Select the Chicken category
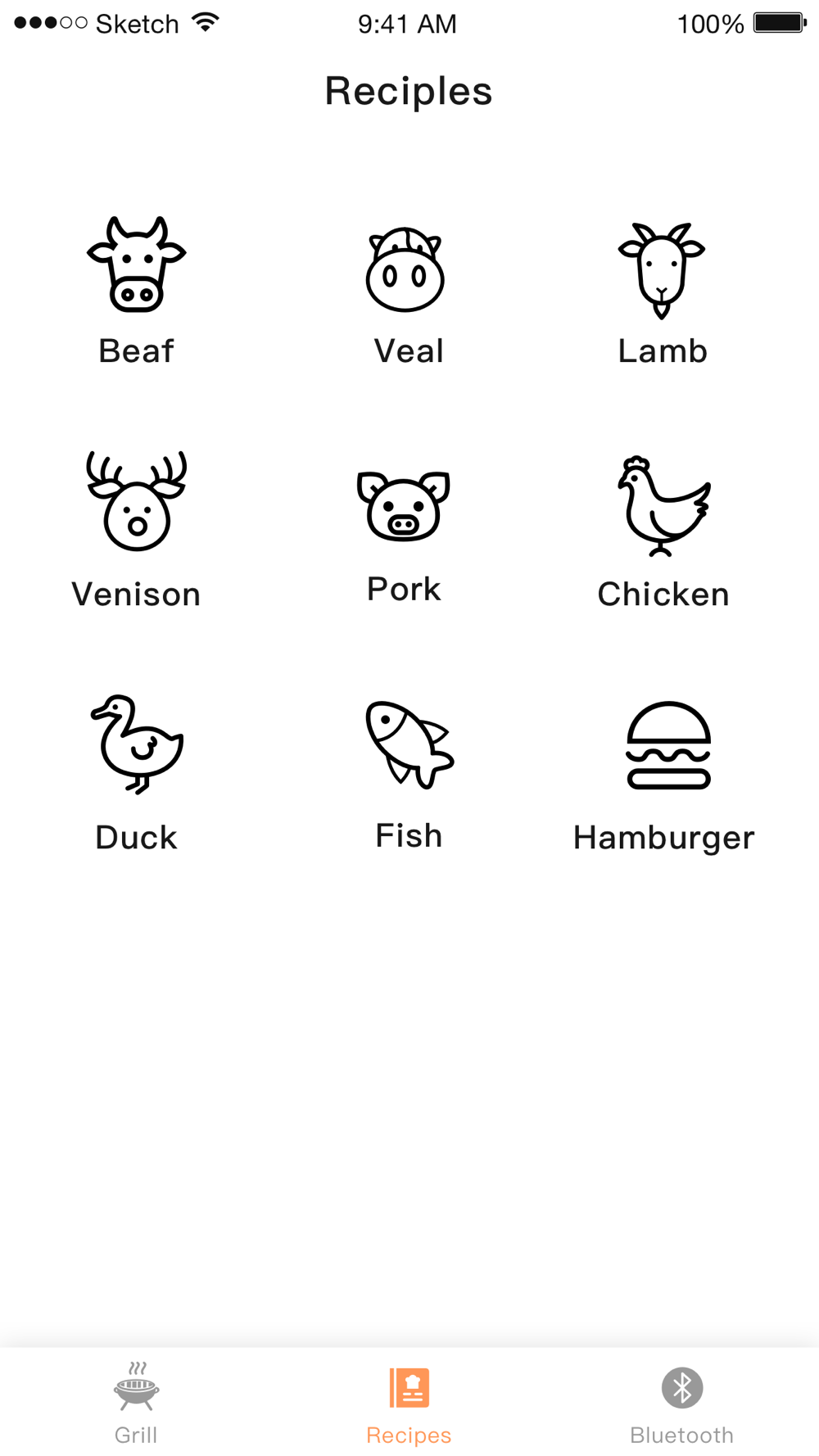Screen dimensions: 819x1456 (x=663, y=532)
